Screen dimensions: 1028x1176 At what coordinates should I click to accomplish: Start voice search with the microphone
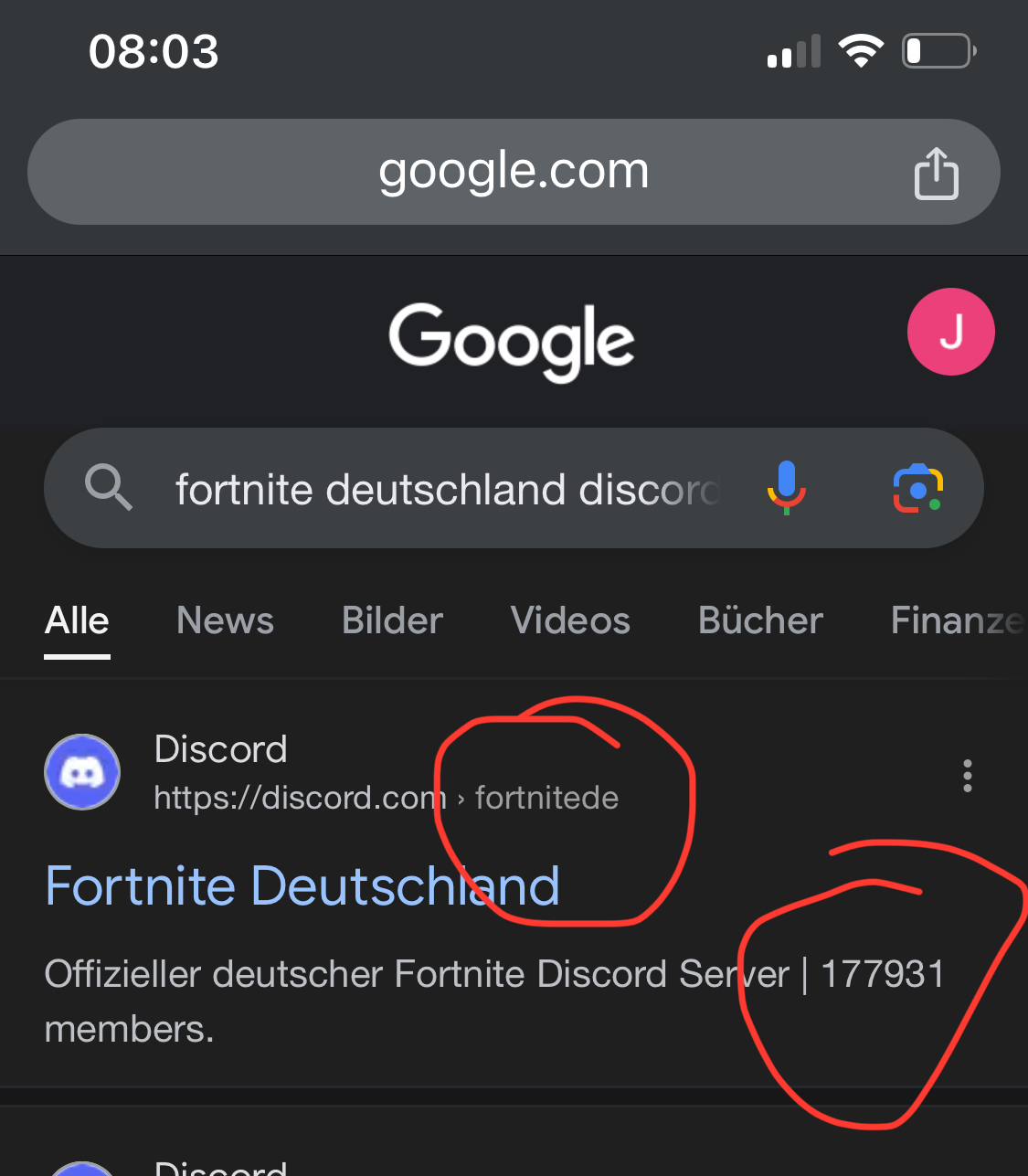coord(786,487)
